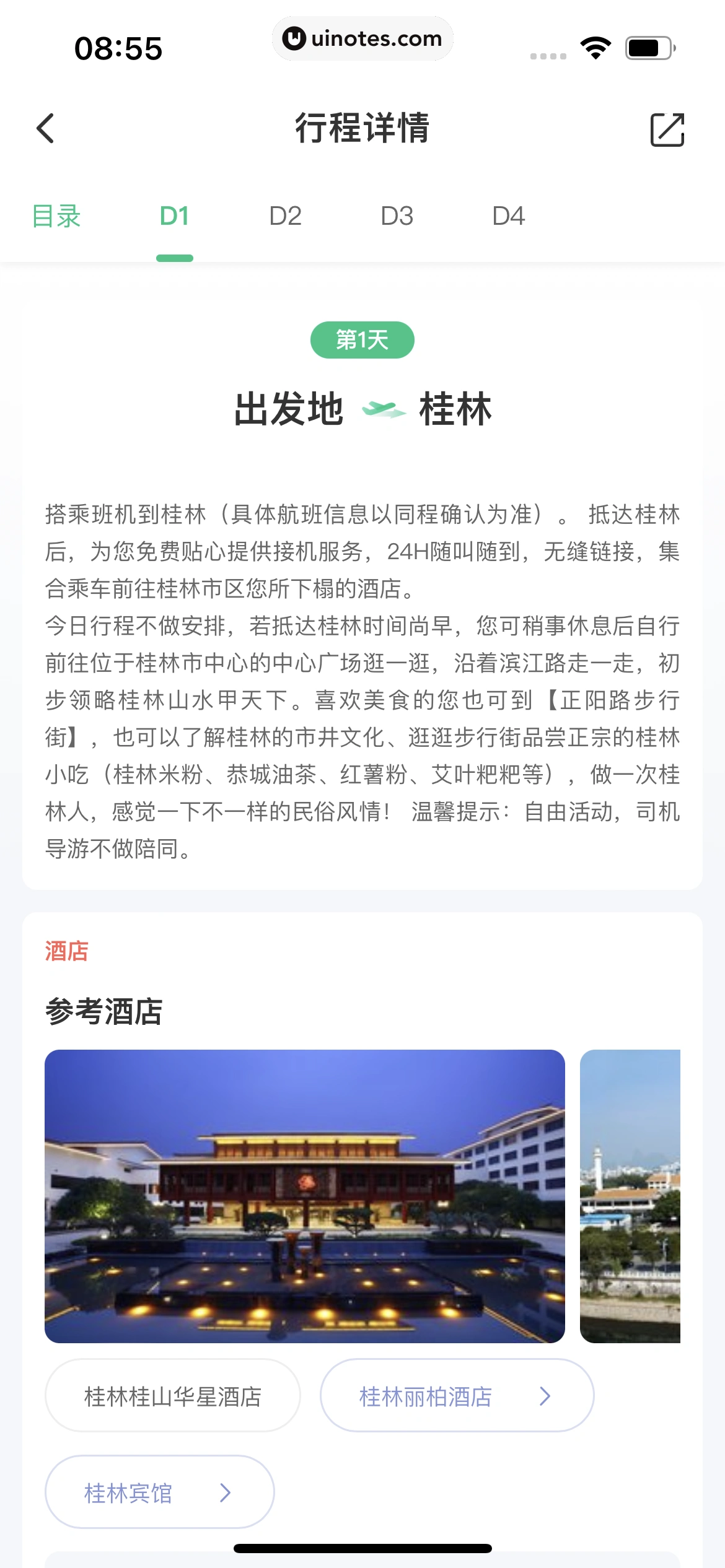Click the 第1天 green badge
Image resolution: width=725 pixels, height=1568 pixels.
[x=362, y=340]
